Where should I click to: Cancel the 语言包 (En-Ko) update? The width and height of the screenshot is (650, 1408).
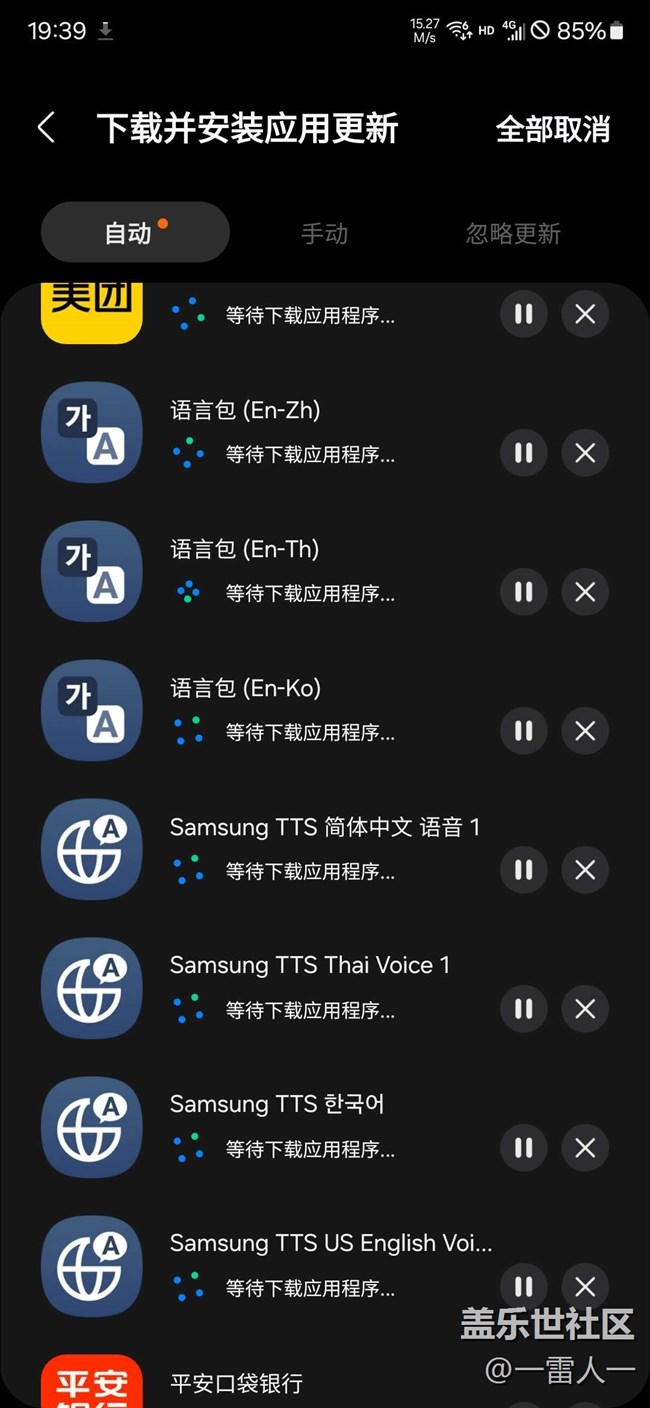point(585,731)
